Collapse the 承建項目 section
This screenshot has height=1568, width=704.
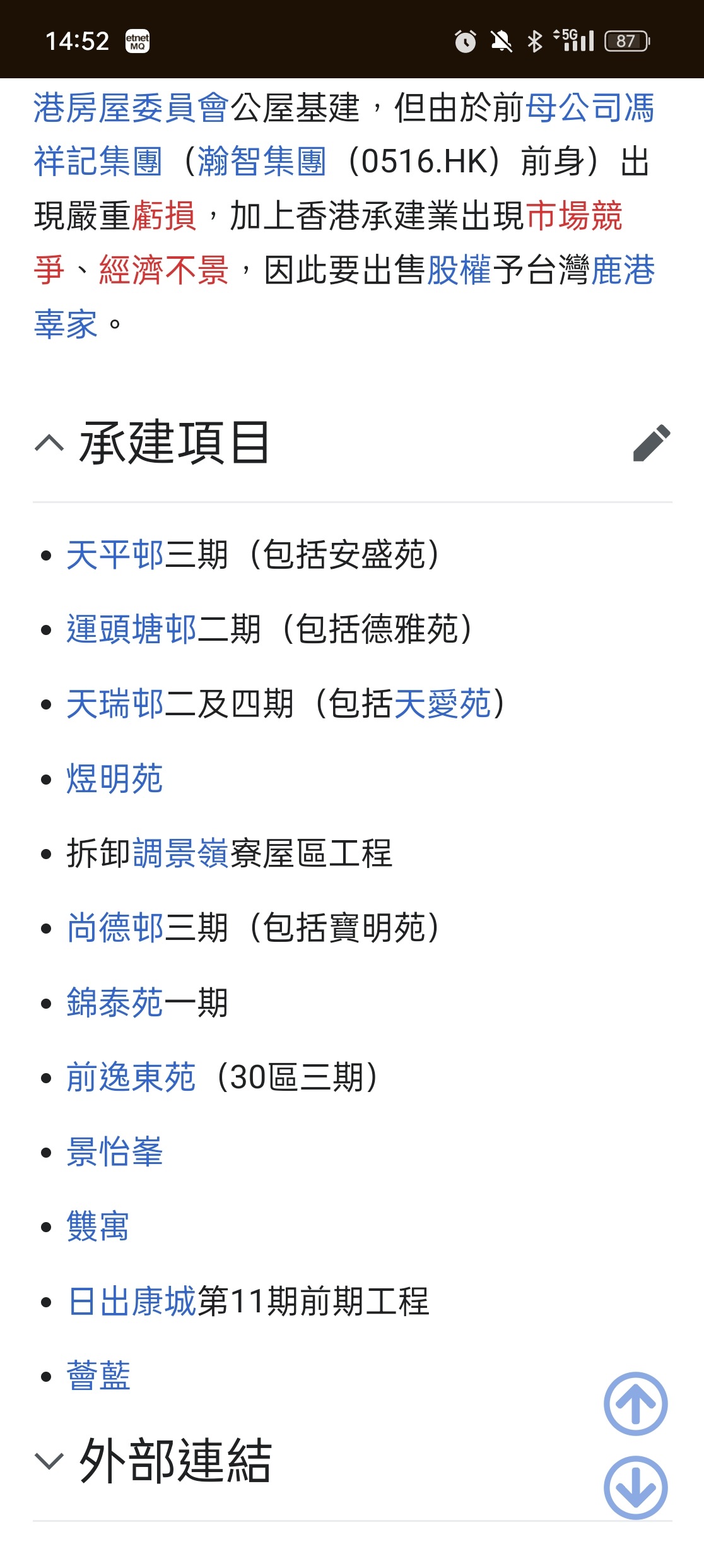[49, 443]
